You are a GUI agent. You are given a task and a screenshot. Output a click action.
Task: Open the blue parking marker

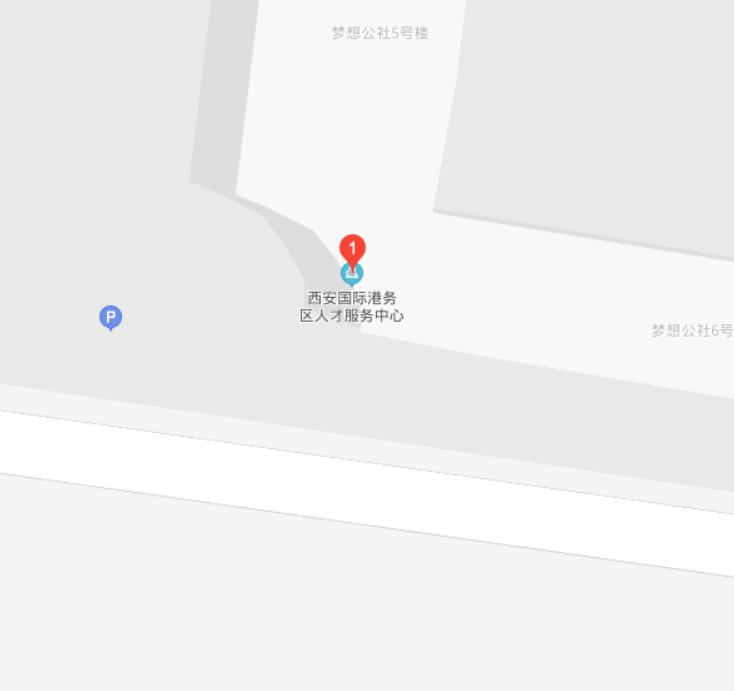(111, 318)
